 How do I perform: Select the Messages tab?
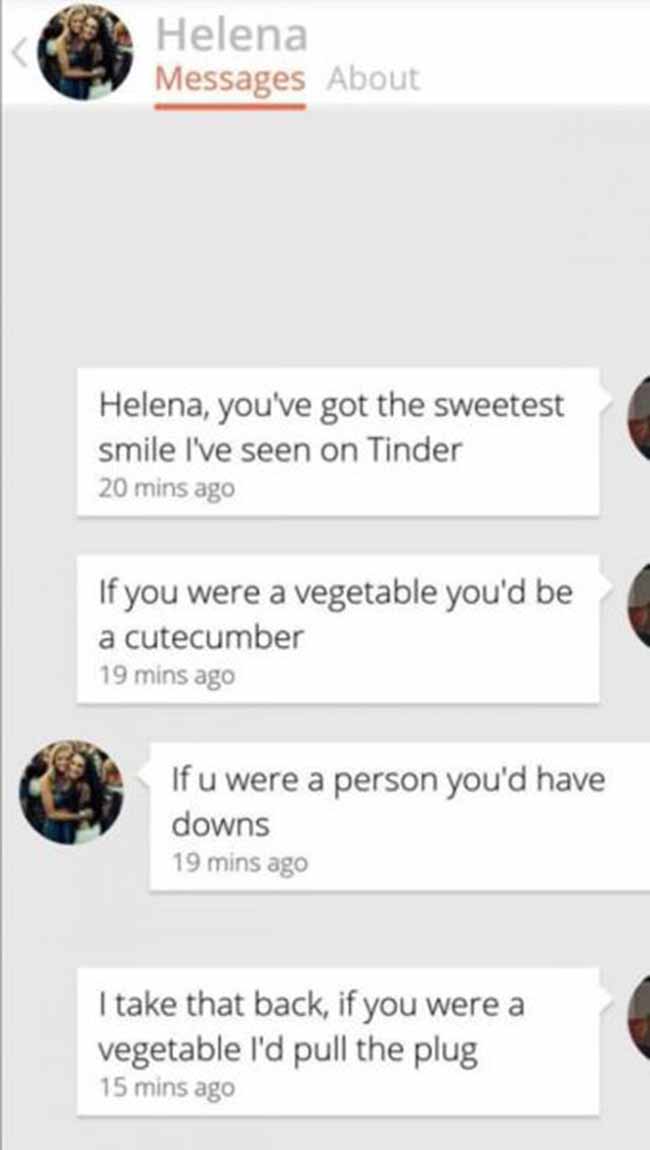pos(230,79)
